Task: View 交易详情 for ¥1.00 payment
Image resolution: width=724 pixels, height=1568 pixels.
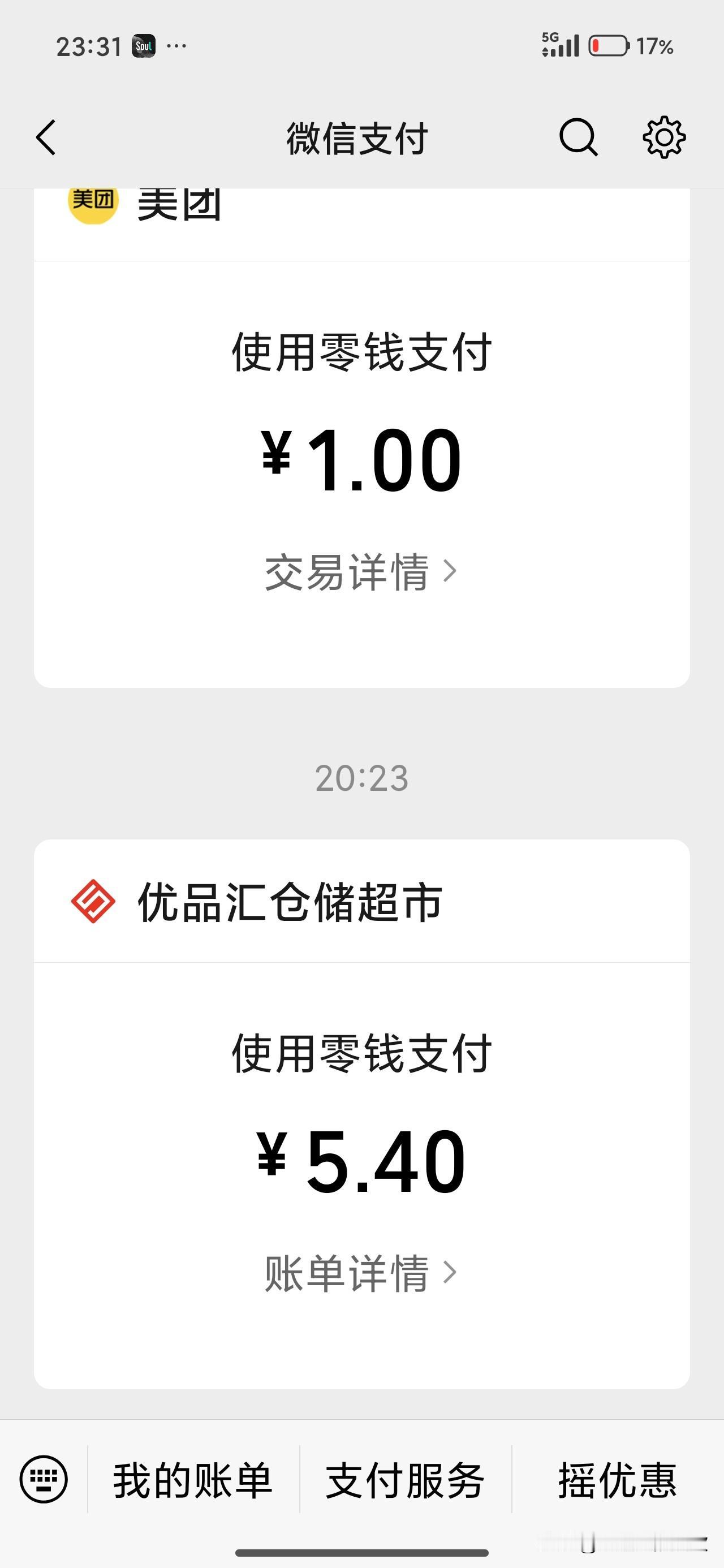Action: click(361, 572)
